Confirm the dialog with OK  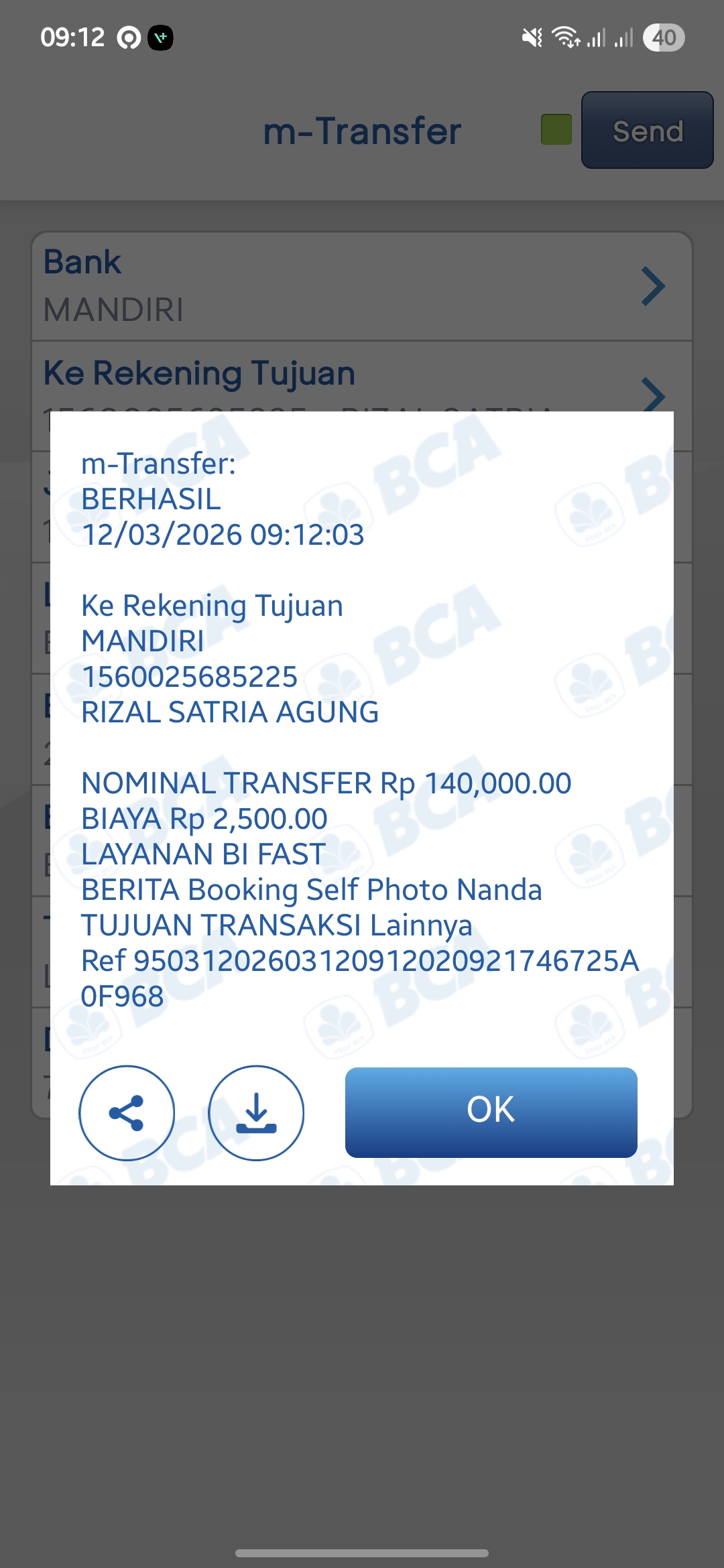pyautogui.click(x=491, y=1112)
